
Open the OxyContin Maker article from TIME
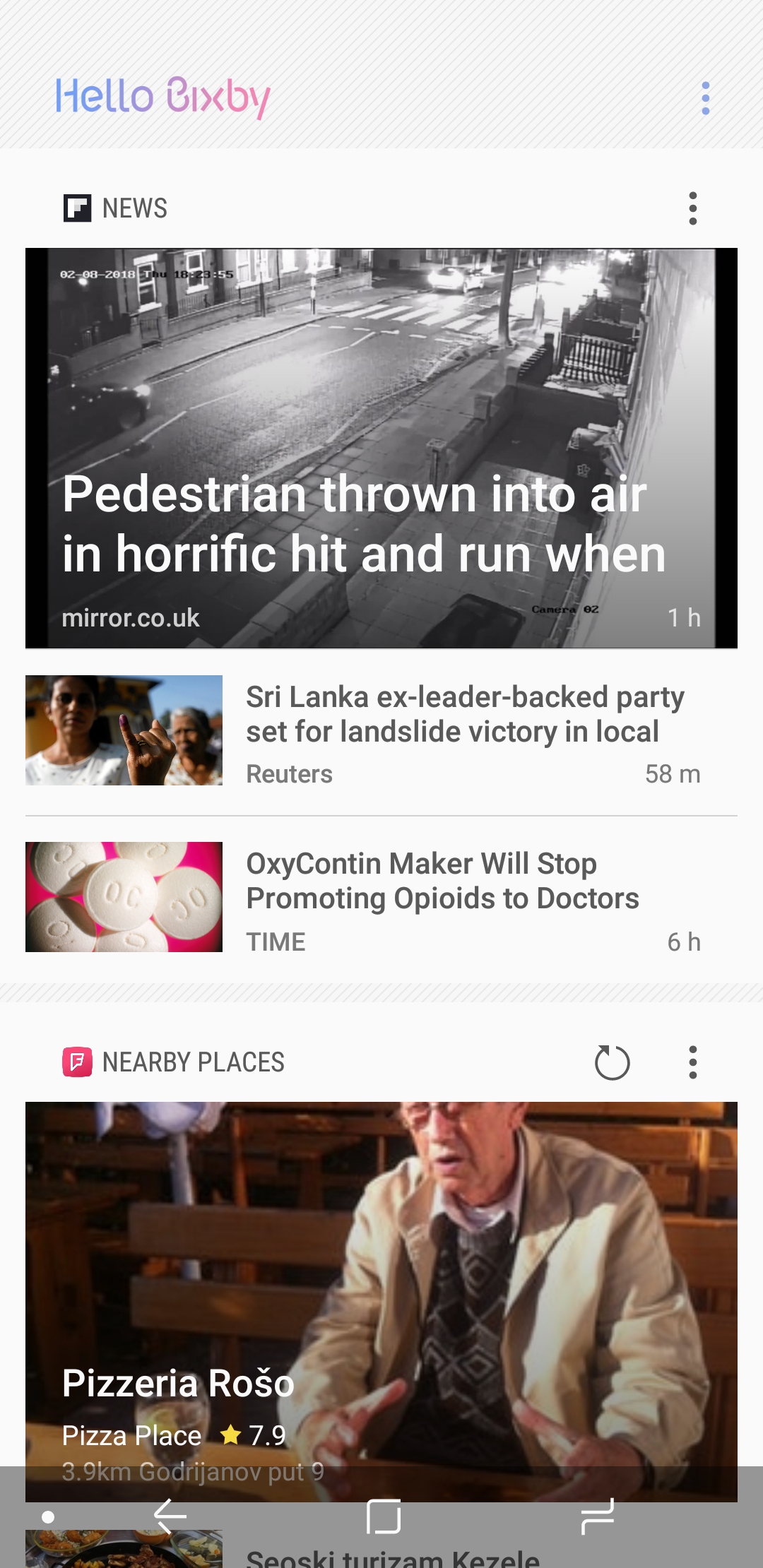[x=381, y=897]
